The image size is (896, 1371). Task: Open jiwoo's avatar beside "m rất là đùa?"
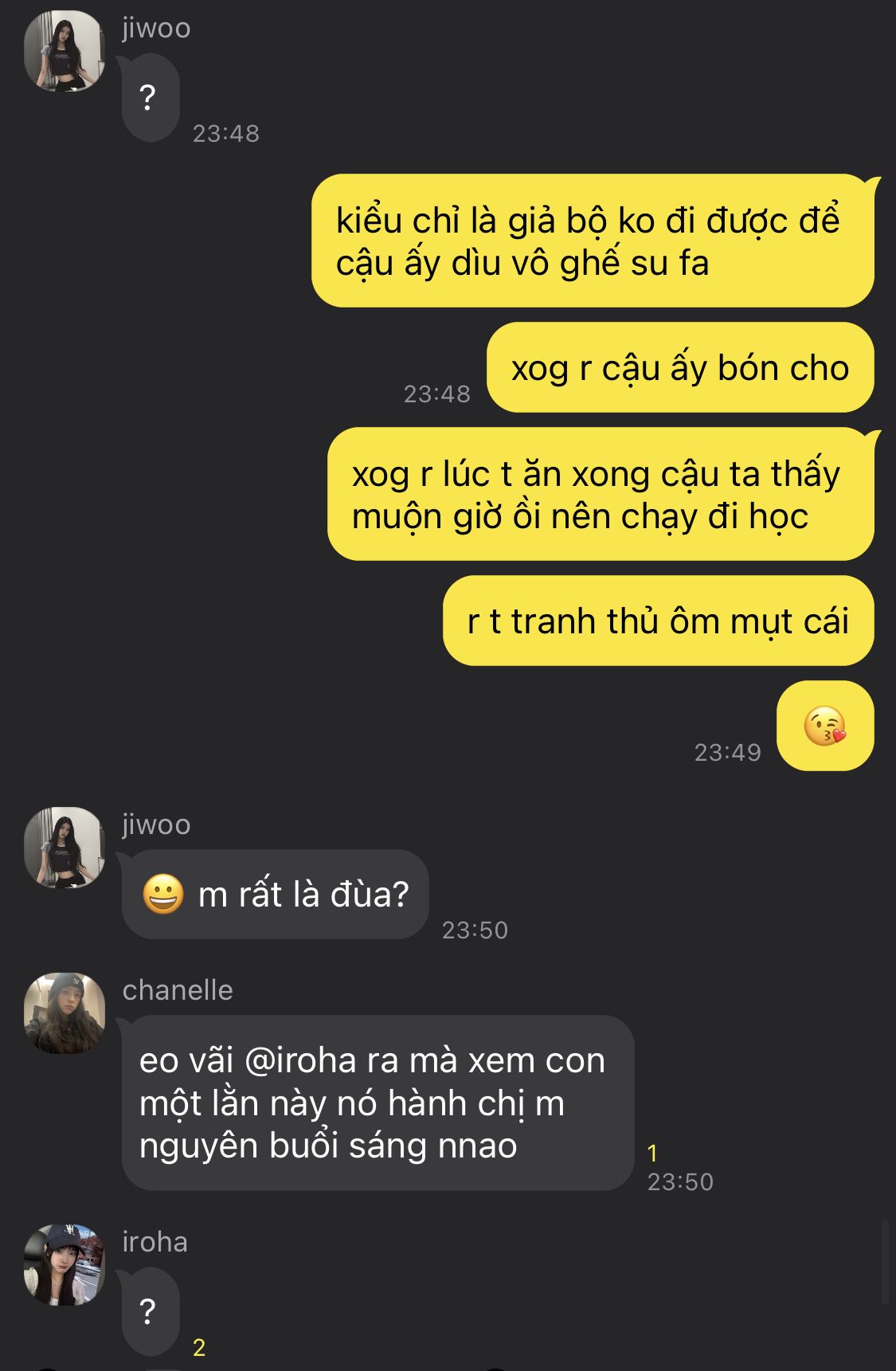point(65,848)
